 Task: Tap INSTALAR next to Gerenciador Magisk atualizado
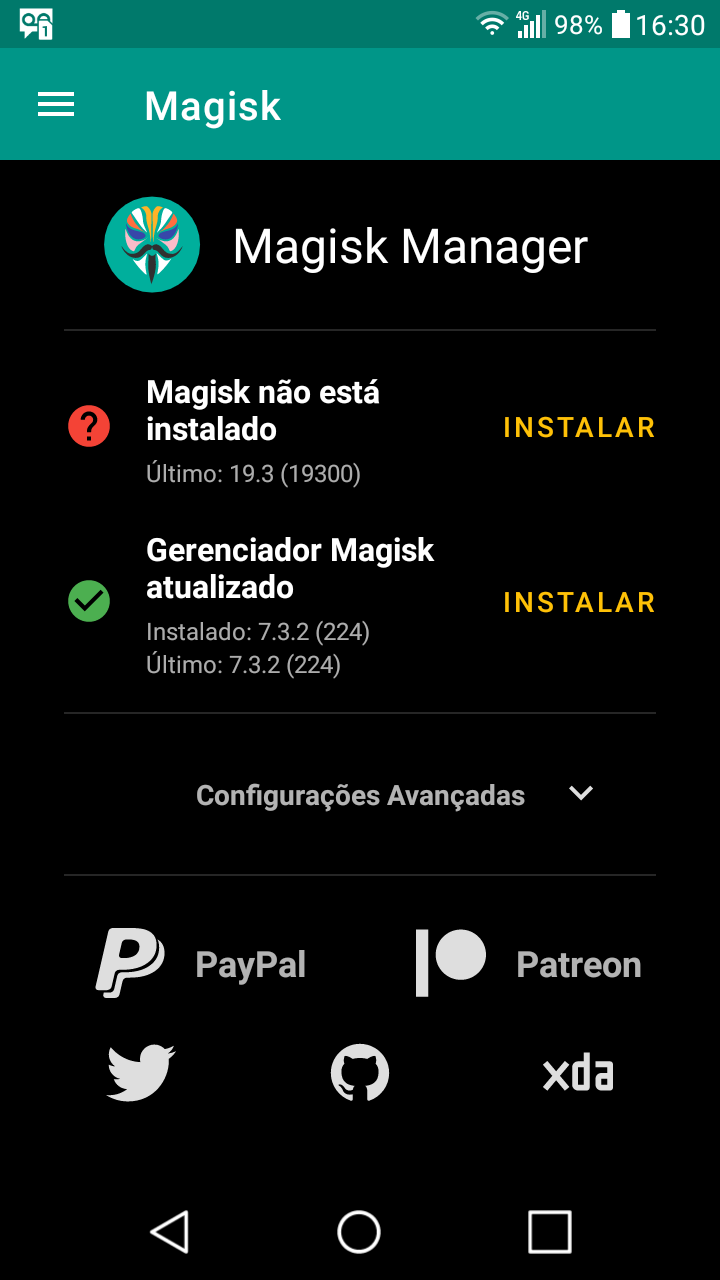[x=579, y=603]
